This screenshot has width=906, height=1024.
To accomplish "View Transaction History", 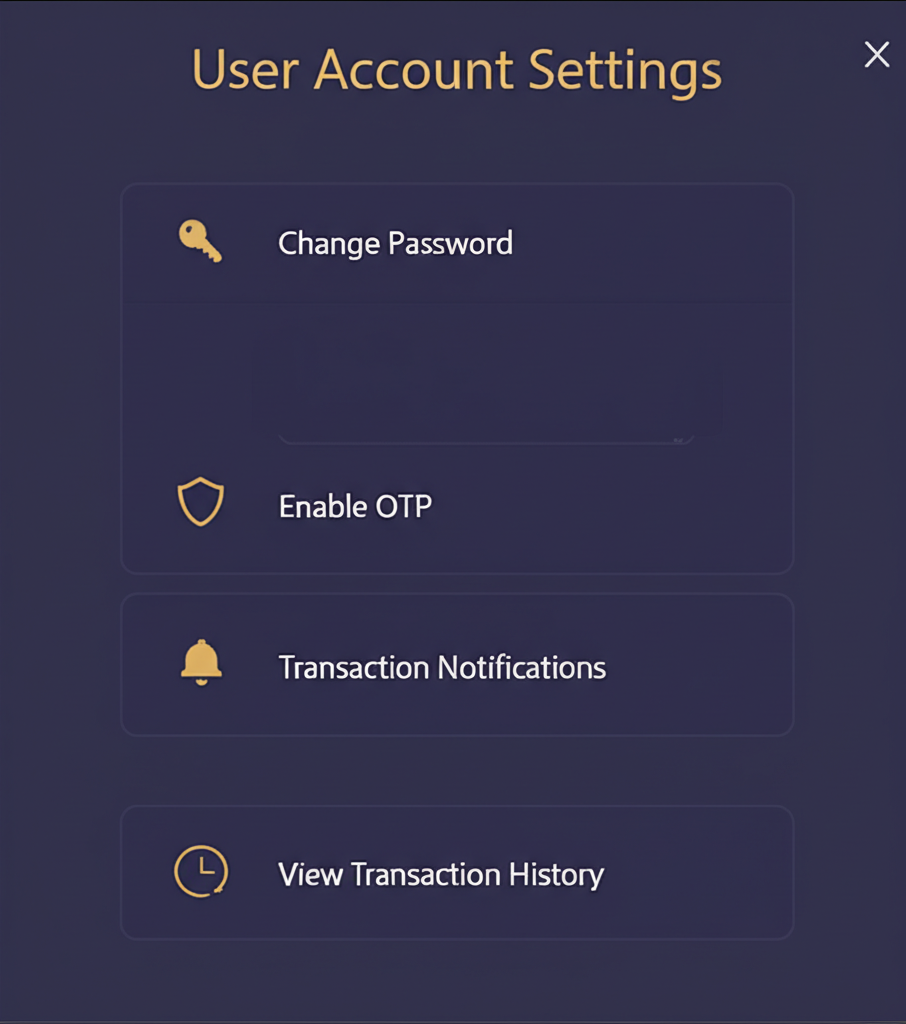I will tap(441, 874).
